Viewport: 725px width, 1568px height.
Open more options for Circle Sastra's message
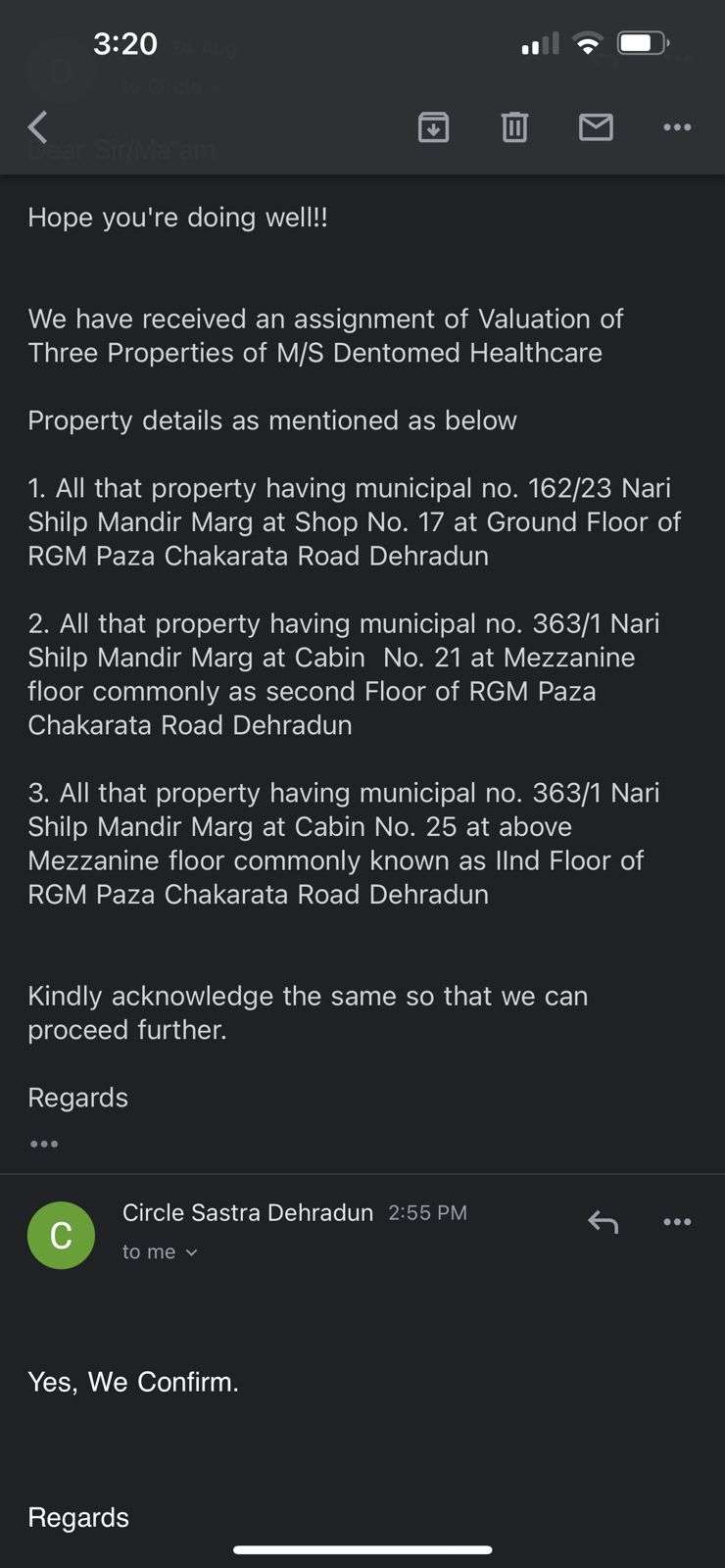(677, 1222)
